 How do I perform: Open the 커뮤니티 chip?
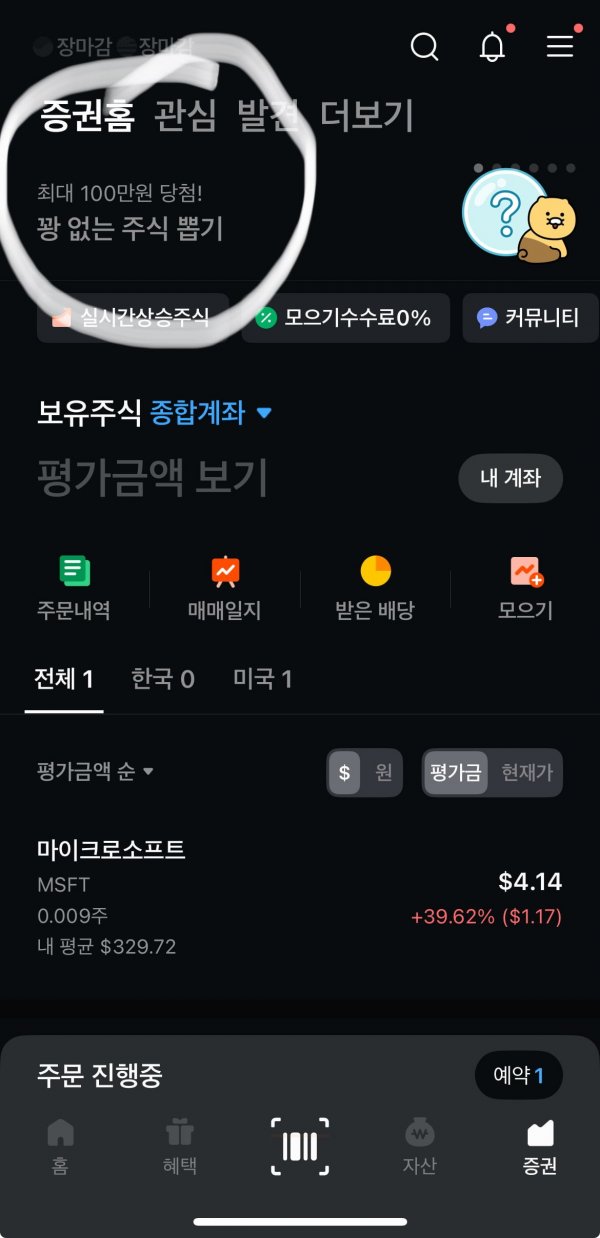point(529,318)
